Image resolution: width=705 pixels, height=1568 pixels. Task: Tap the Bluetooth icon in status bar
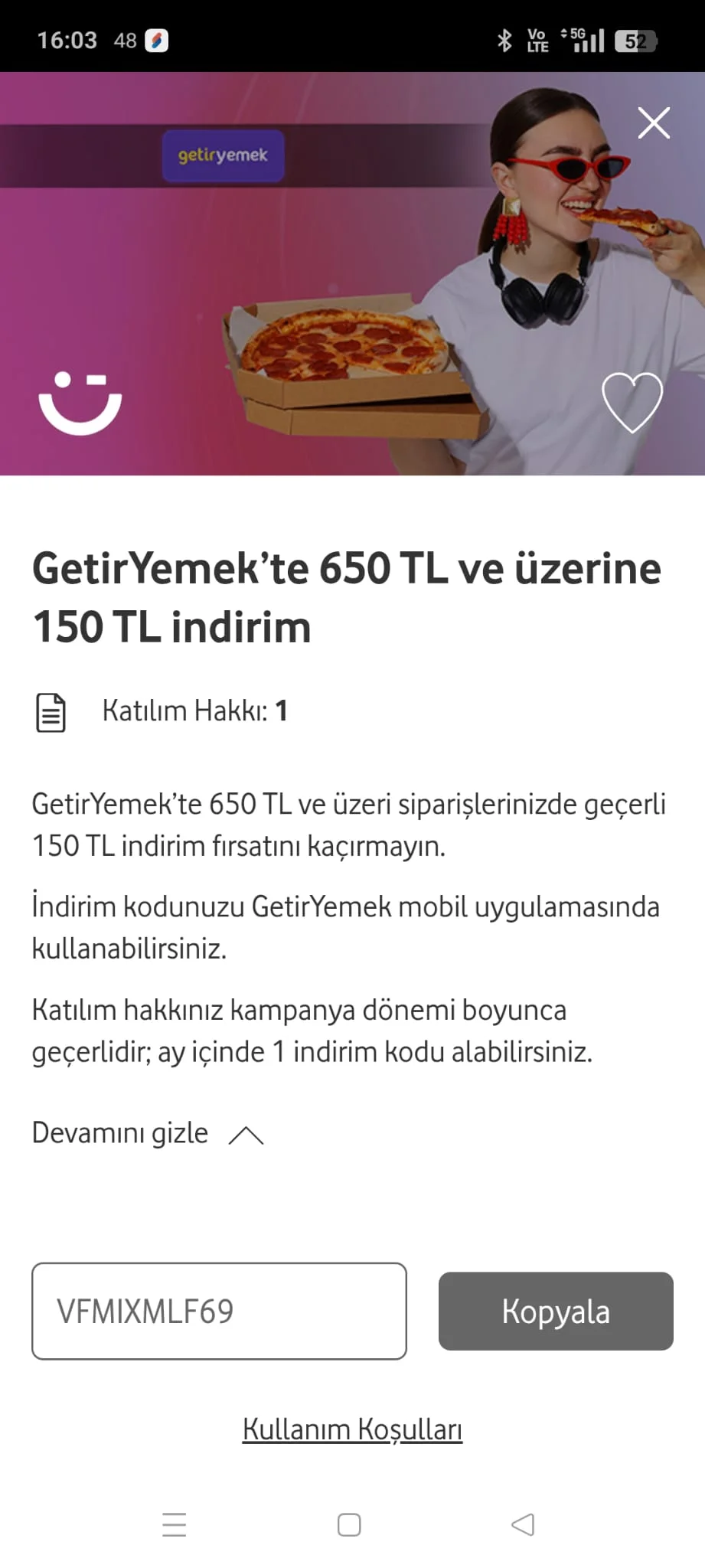(x=504, y=39)
